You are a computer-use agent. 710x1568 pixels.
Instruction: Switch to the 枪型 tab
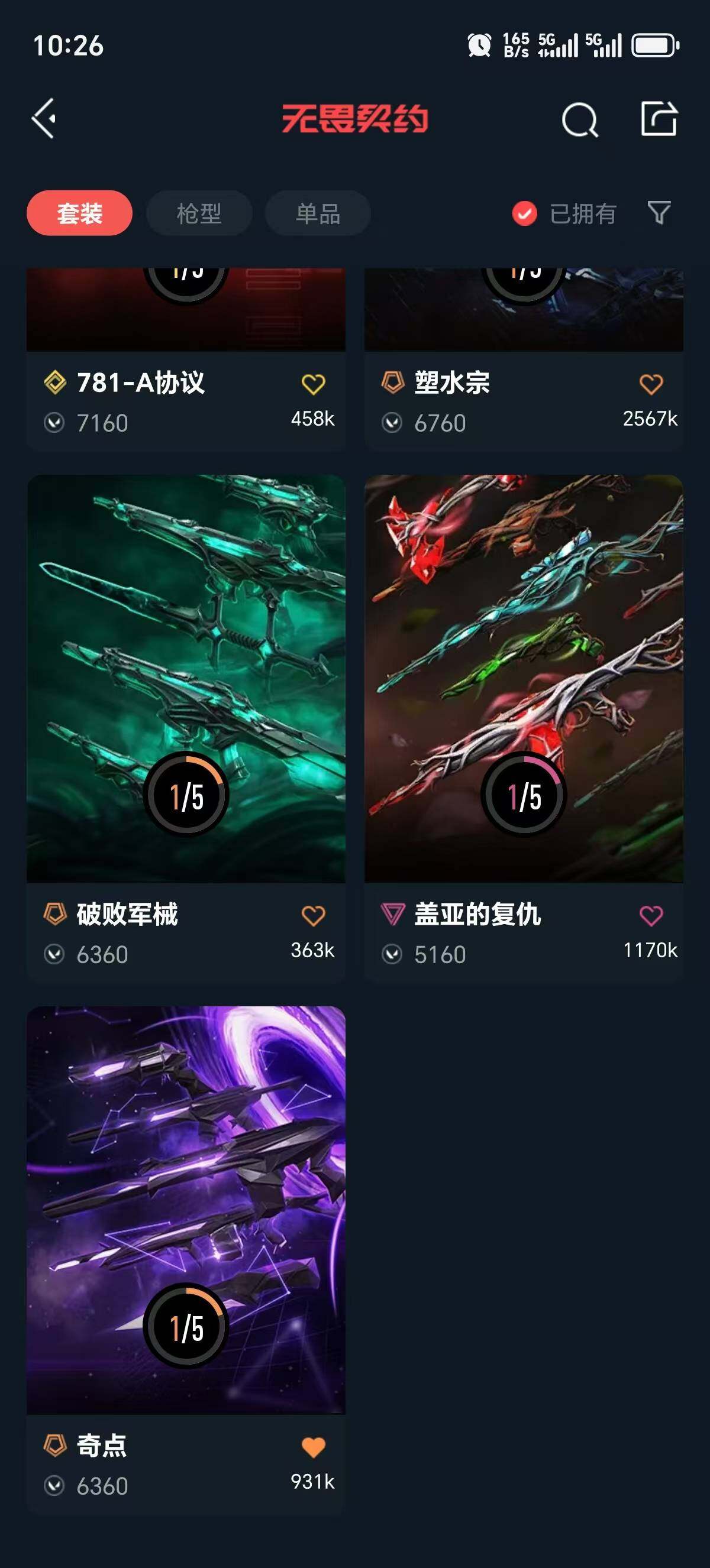(x=199, y=212)
